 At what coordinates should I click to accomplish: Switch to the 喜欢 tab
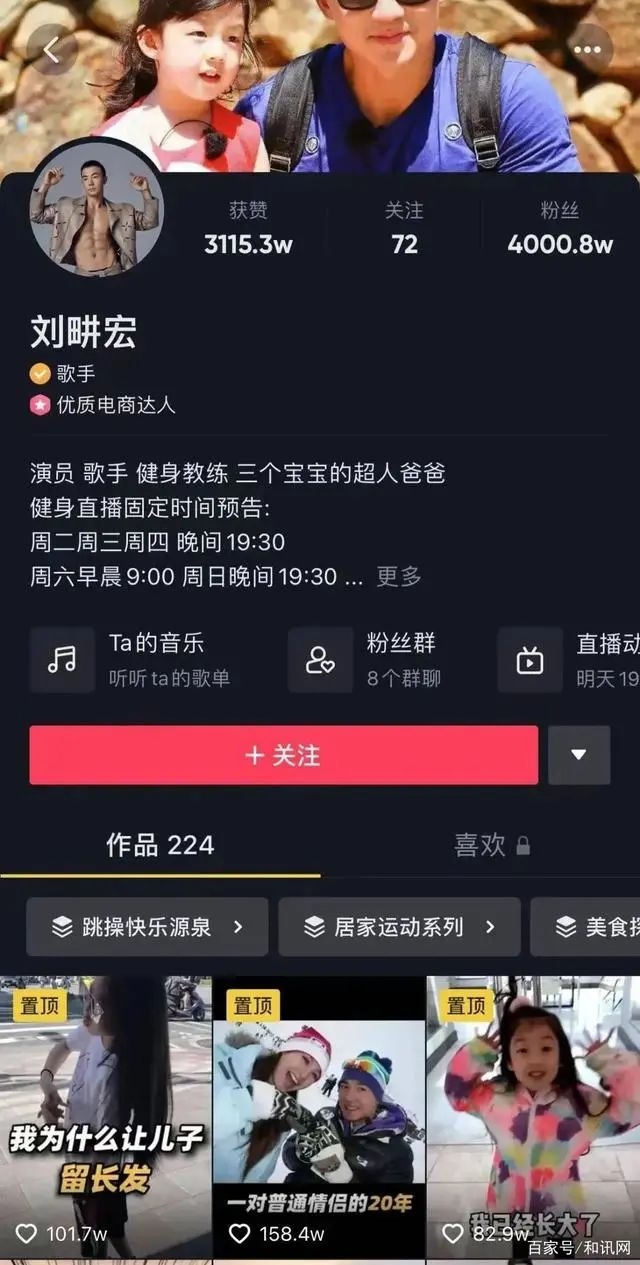tap(492, 845)
